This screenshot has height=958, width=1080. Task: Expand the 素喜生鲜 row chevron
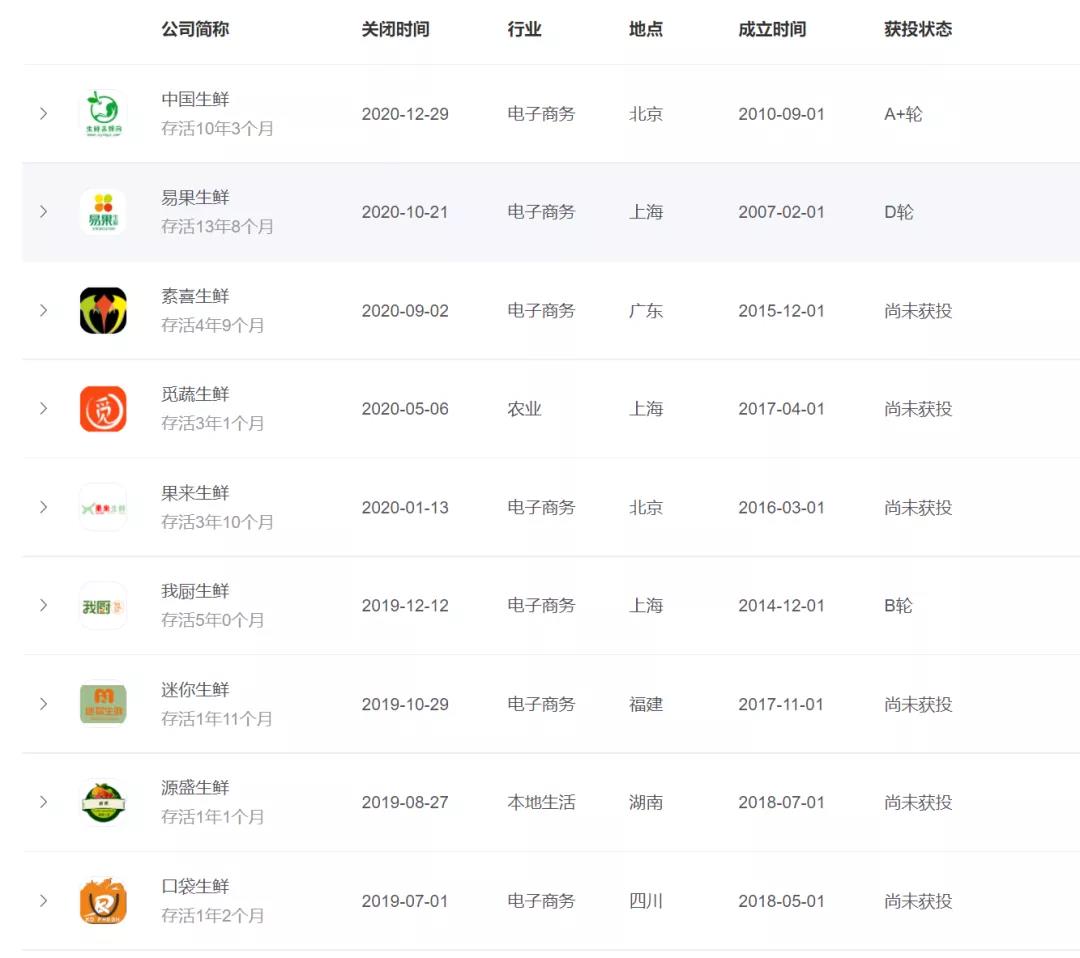click(43, 310)
